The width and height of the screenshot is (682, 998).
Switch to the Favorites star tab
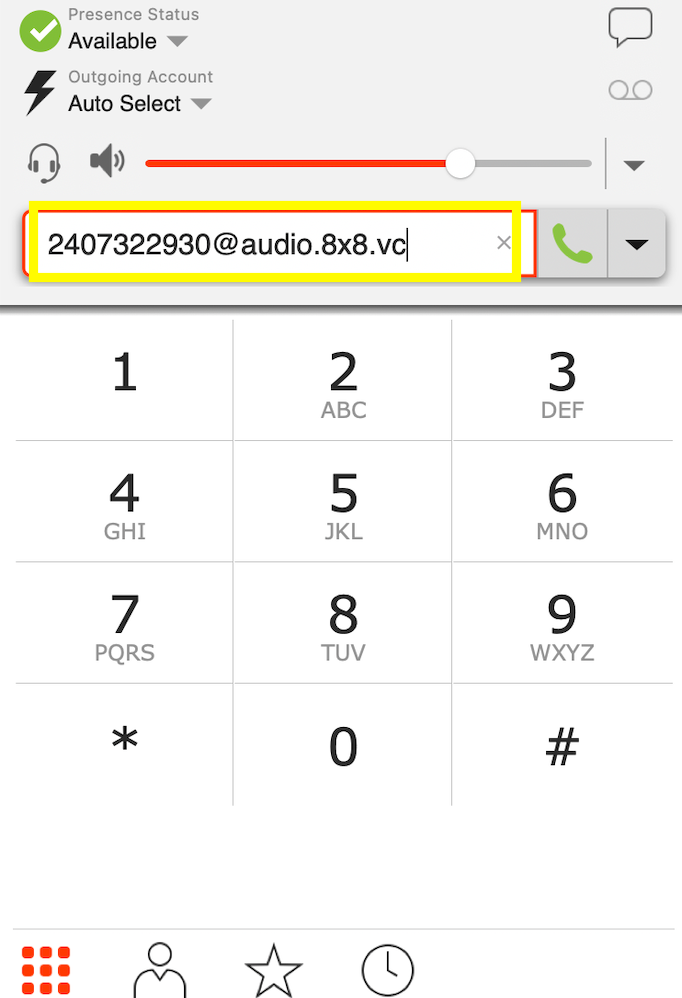(273, 972)
